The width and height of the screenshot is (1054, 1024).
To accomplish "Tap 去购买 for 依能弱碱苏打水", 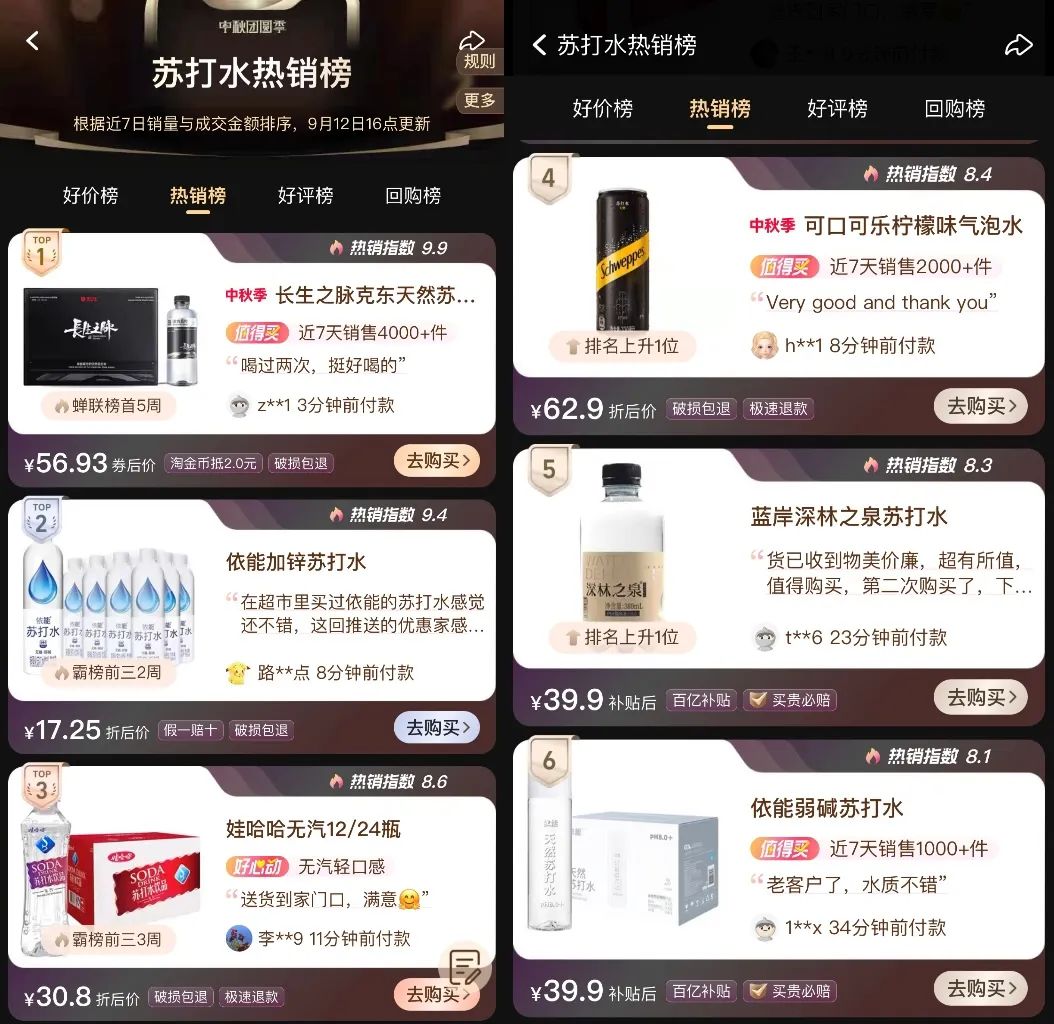I will [x=980, y=988].
